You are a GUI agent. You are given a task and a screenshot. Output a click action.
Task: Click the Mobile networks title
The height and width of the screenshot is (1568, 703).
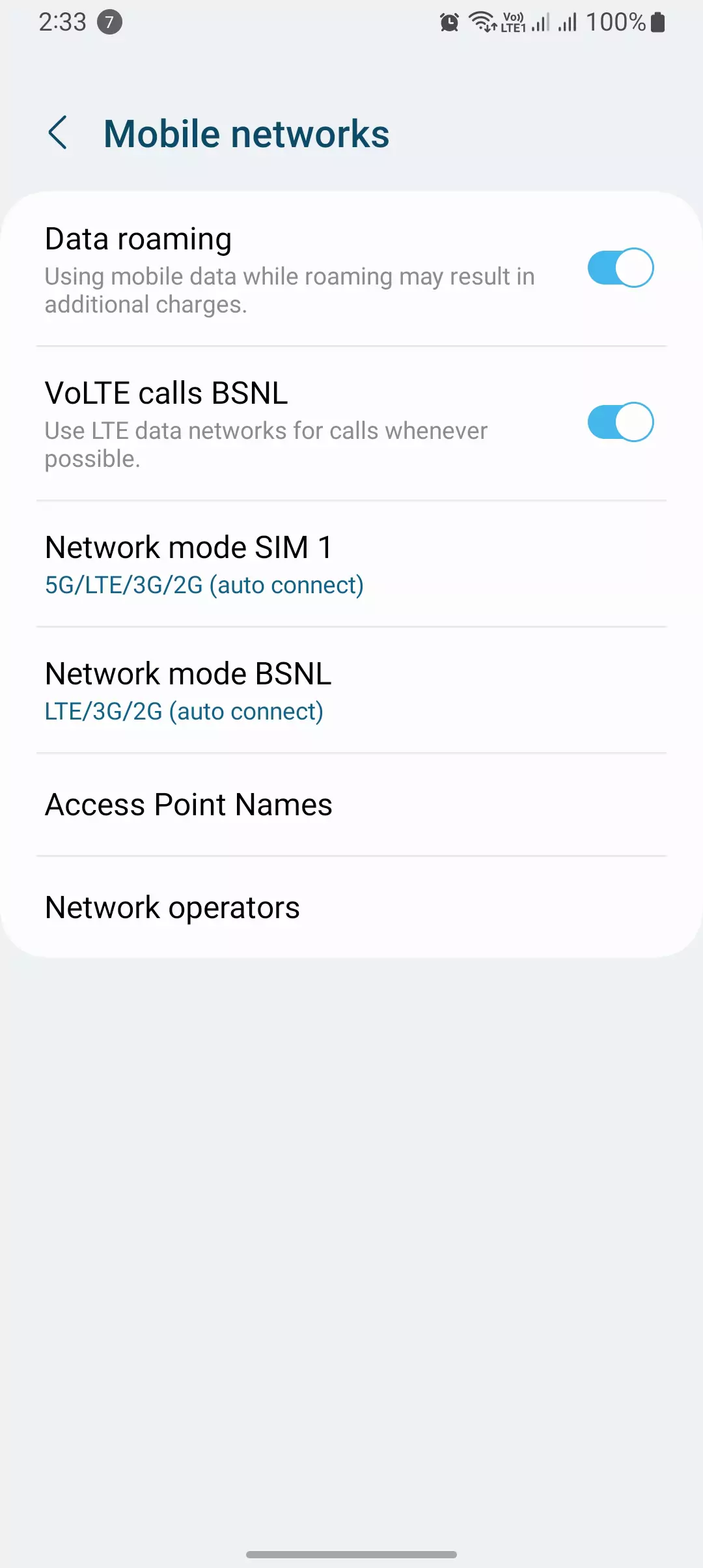(247, 133)
